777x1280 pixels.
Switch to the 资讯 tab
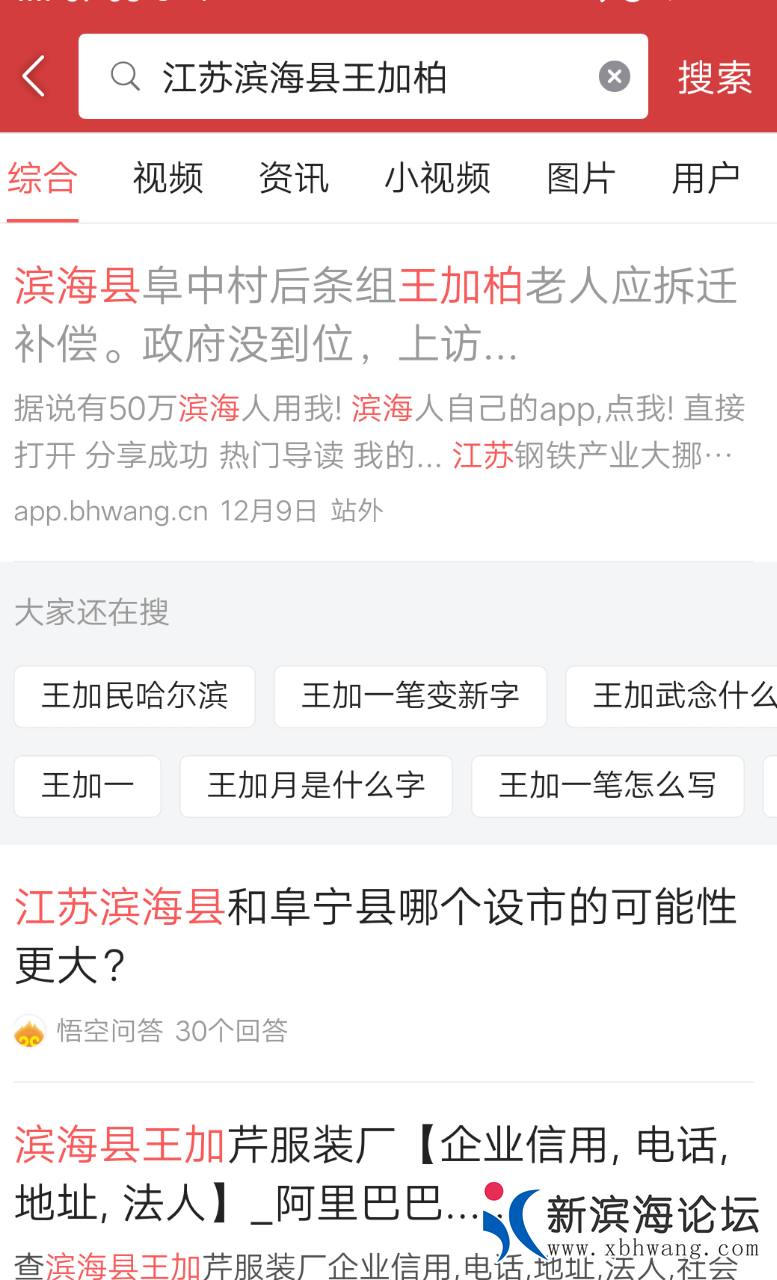click(x=293, y=178)
